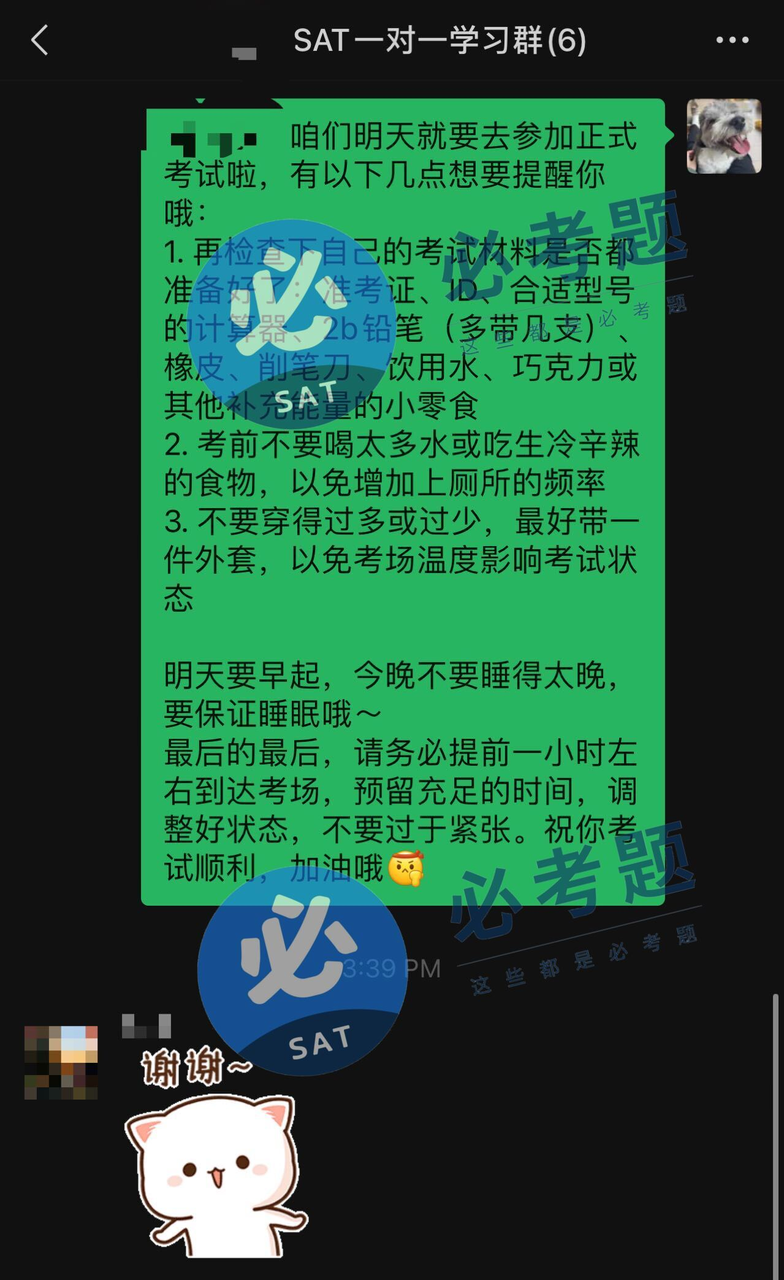Viewport: 784px width, 1280px height.
Task: Open the dog avatar profile
Action: 724,136
